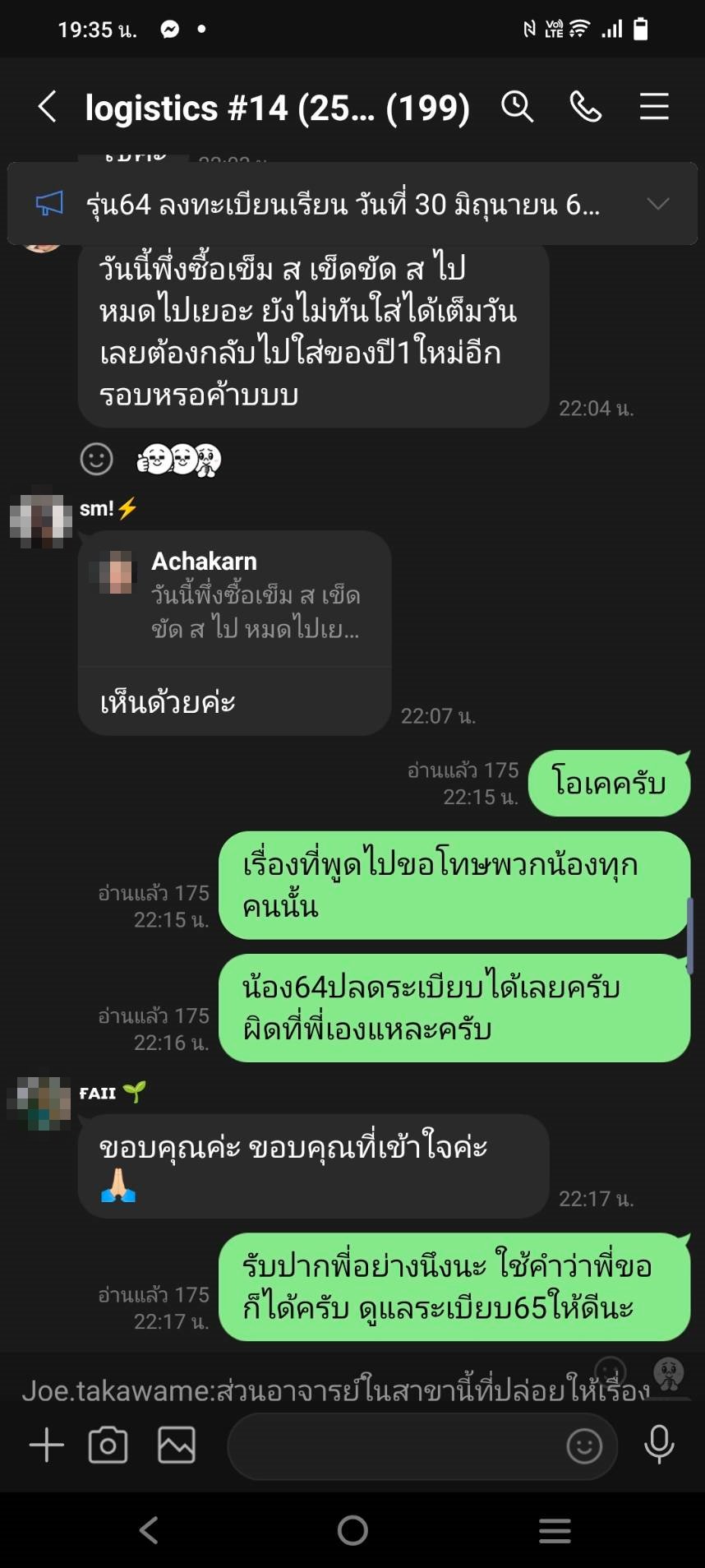This screenshot has height=1568, width=705.
Task: Open the photo gallery picker
Action: 177,1445
